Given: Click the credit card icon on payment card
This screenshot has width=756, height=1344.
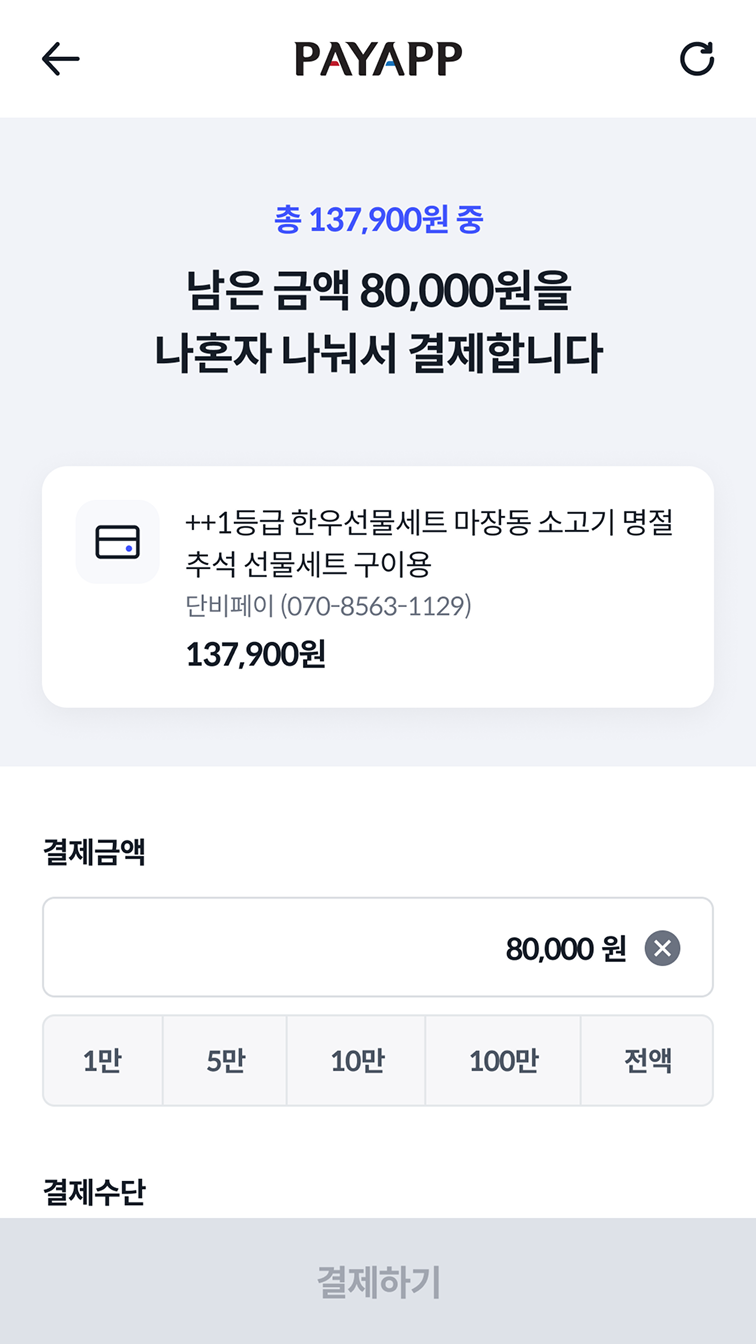Looking at the screenshot, I should pos(118,541).
